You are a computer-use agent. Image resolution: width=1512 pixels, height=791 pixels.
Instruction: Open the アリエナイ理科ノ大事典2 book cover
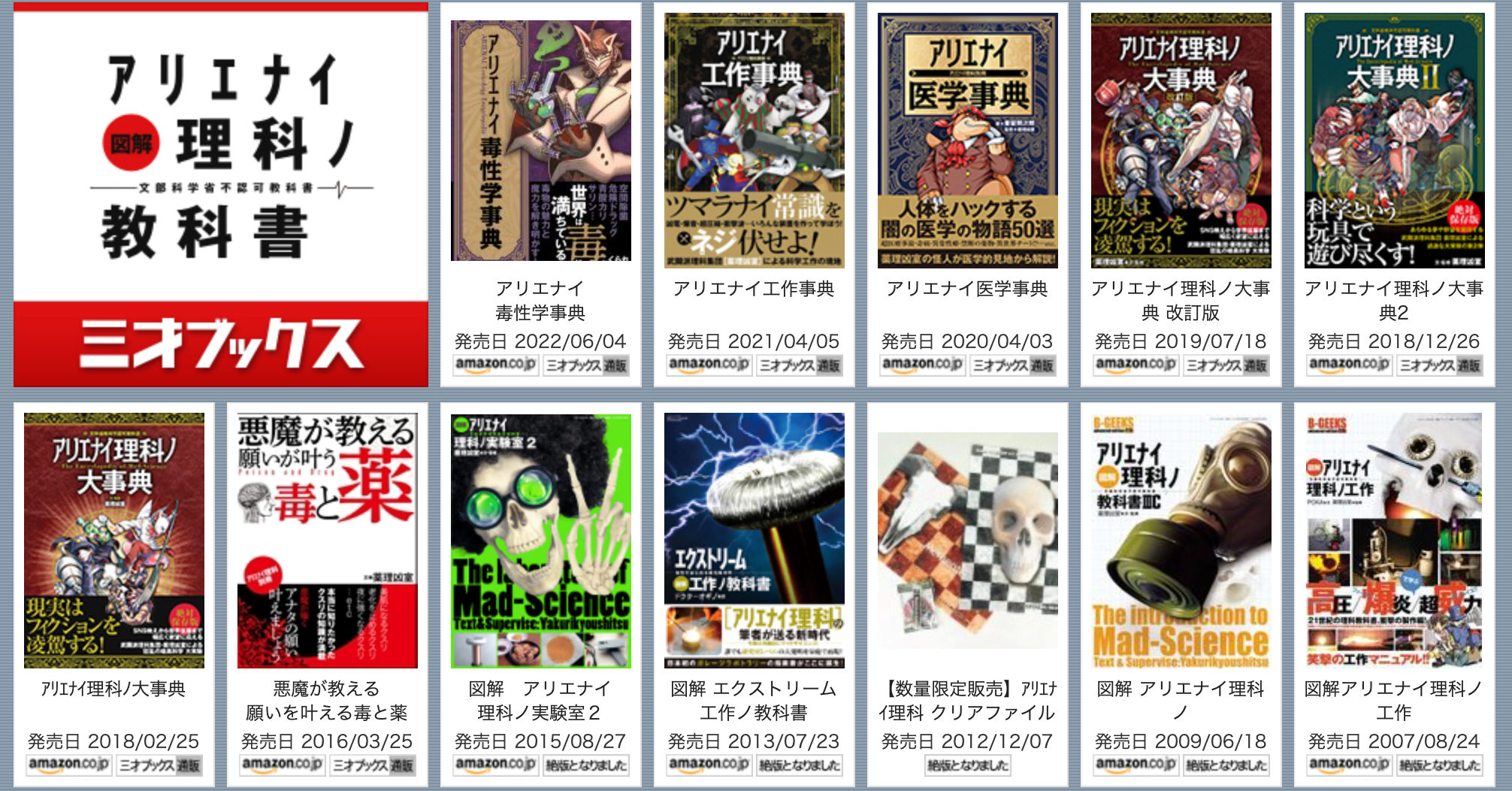[1394, 141]
